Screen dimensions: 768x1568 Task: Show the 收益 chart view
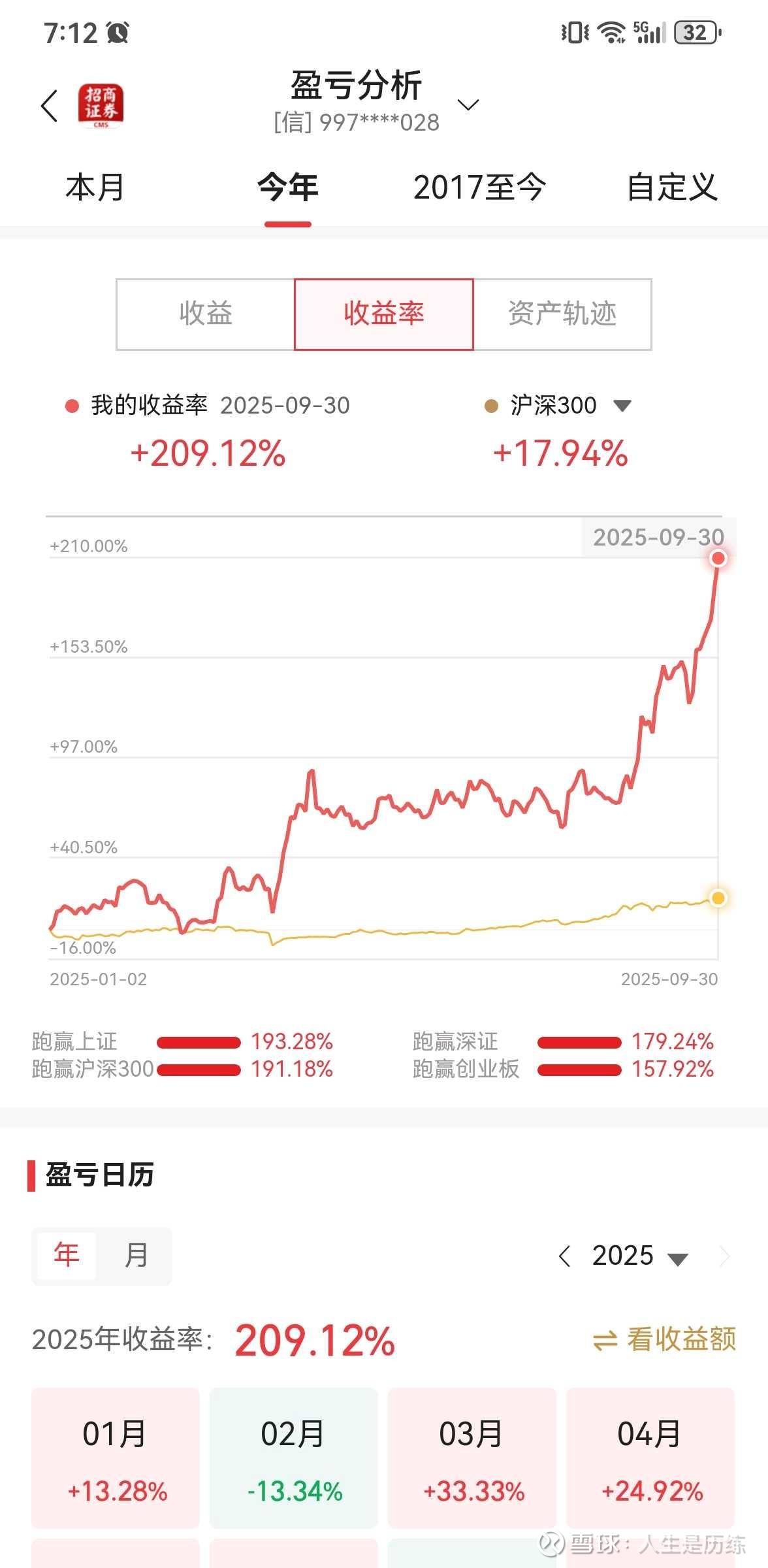[206, 314]
